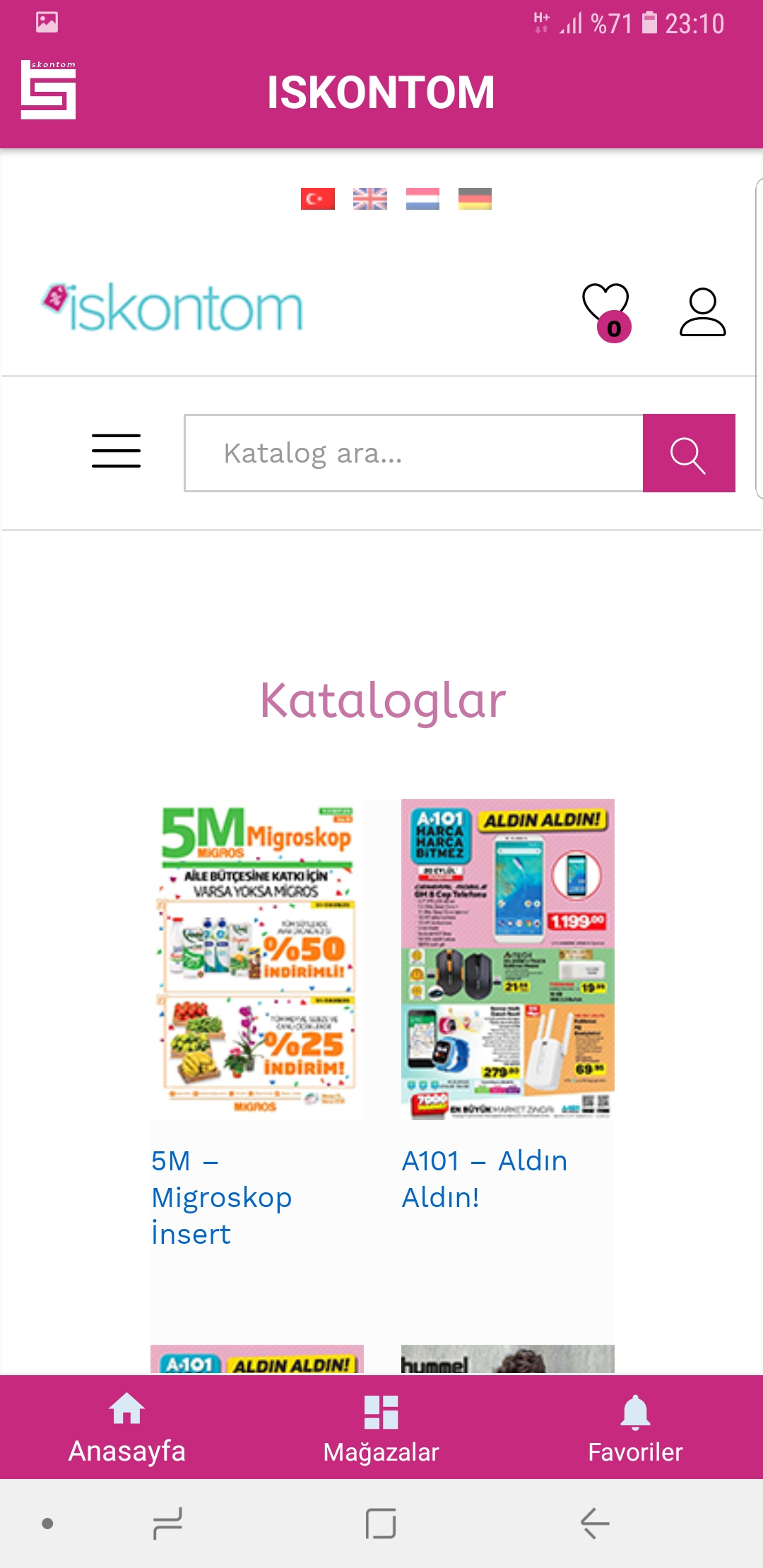Tap the magenta search button
Screen dimensions: 763x1568
[689, 453]
